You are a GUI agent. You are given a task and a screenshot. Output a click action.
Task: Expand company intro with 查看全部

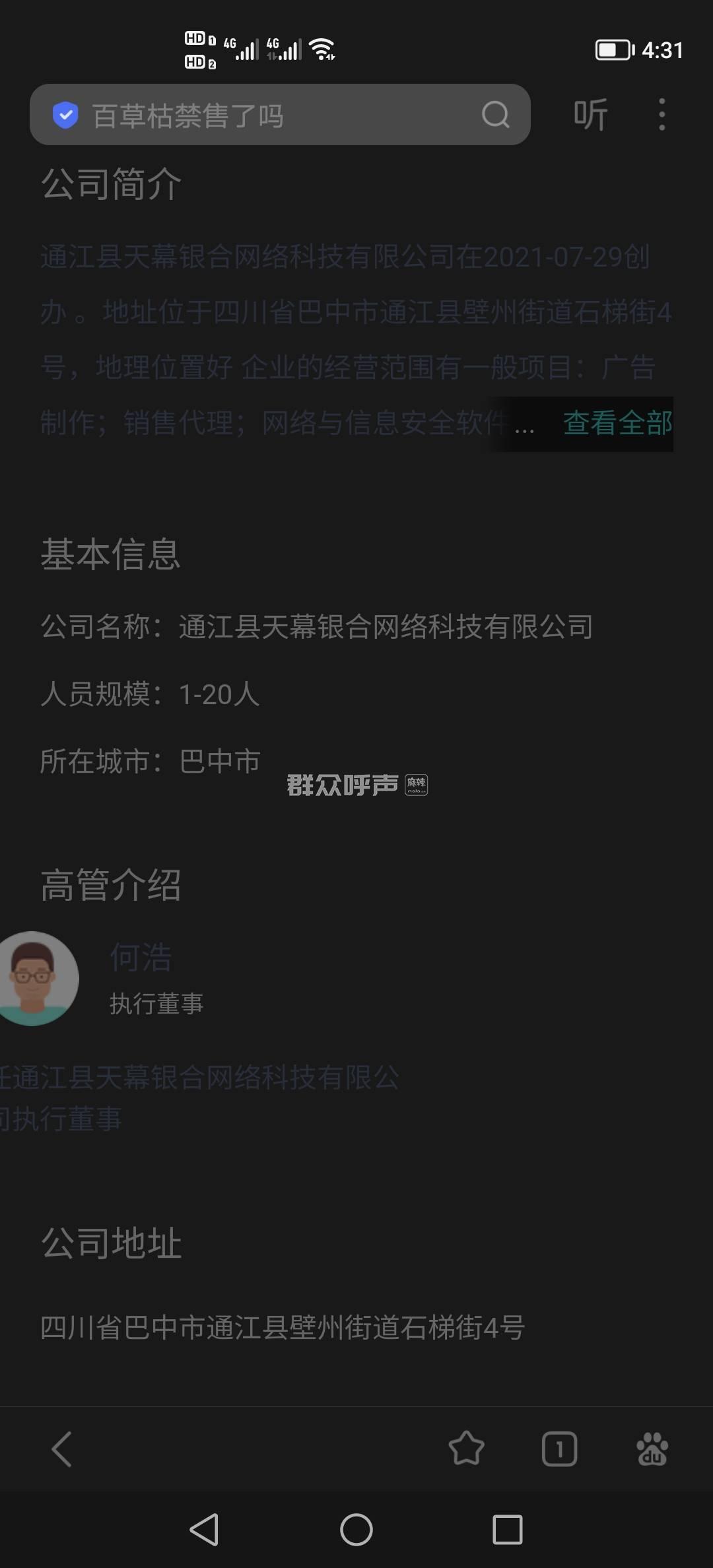[x=617, y=424]
